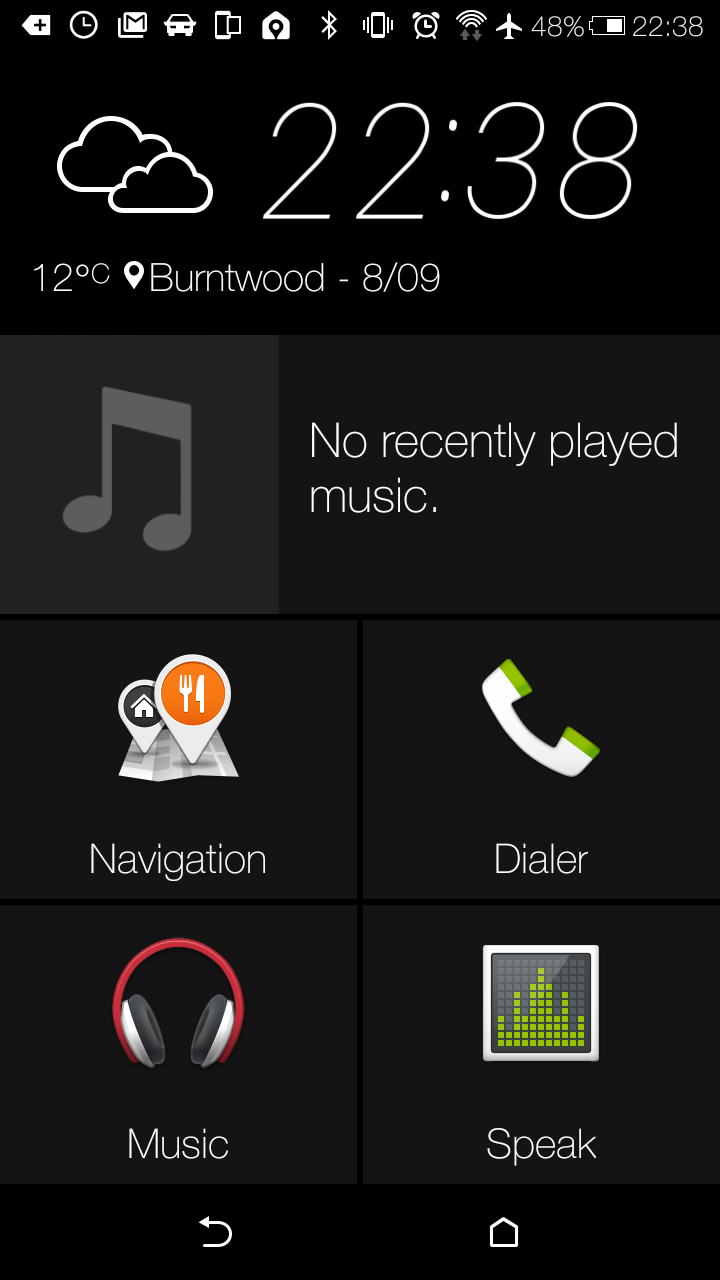Image resolution: width=720 pixels, height=1280 pixels.
Task: Tap the weather and clock widget
Action: 360,192
